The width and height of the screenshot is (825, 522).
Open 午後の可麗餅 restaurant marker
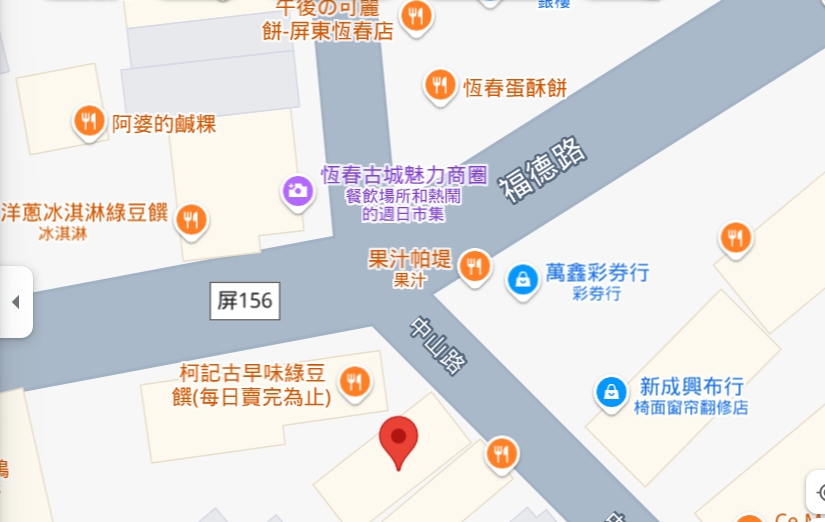click(x=416, y=16)
